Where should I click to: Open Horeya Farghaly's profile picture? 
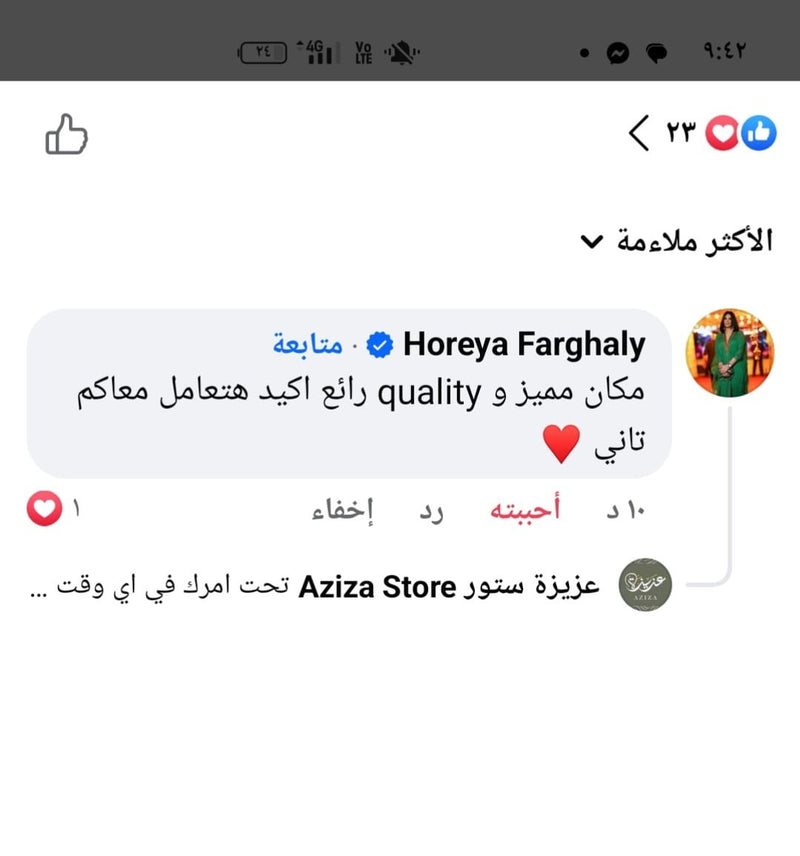(x=729, y=353)
